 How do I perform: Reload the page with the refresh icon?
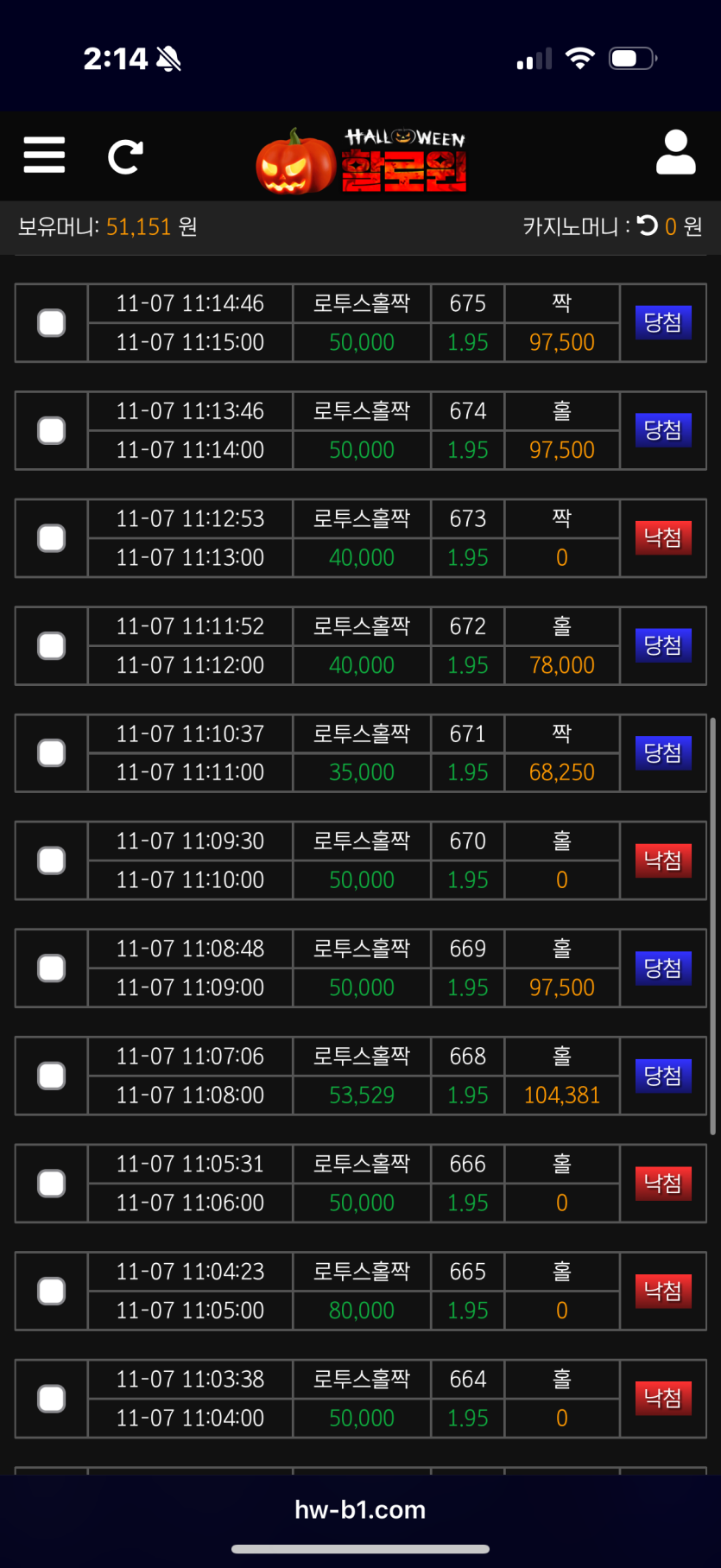(x=125, y=156)
